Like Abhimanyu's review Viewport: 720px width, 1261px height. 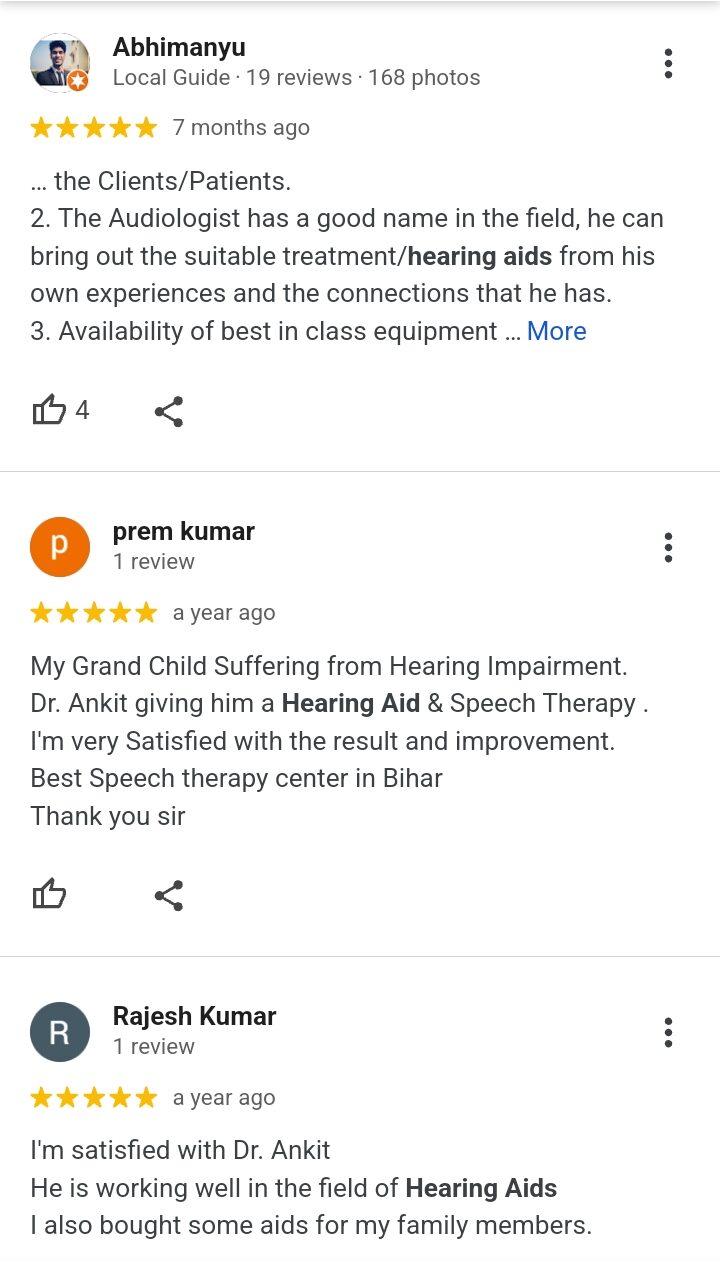(x=50, y=410)
